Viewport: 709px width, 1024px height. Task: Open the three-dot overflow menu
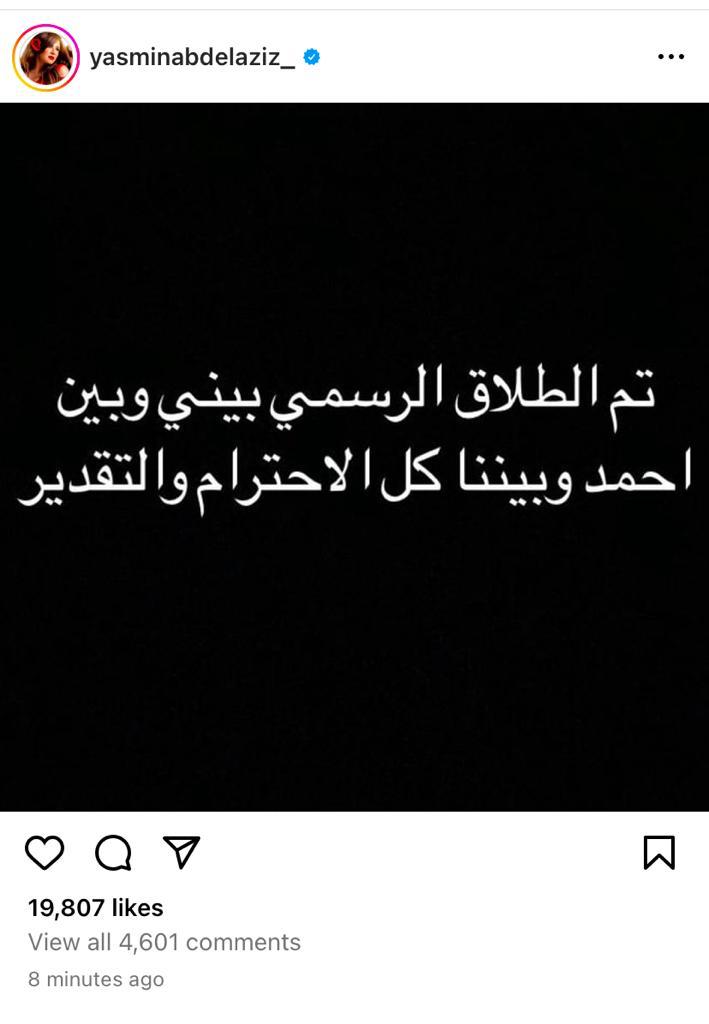[671, 57]
